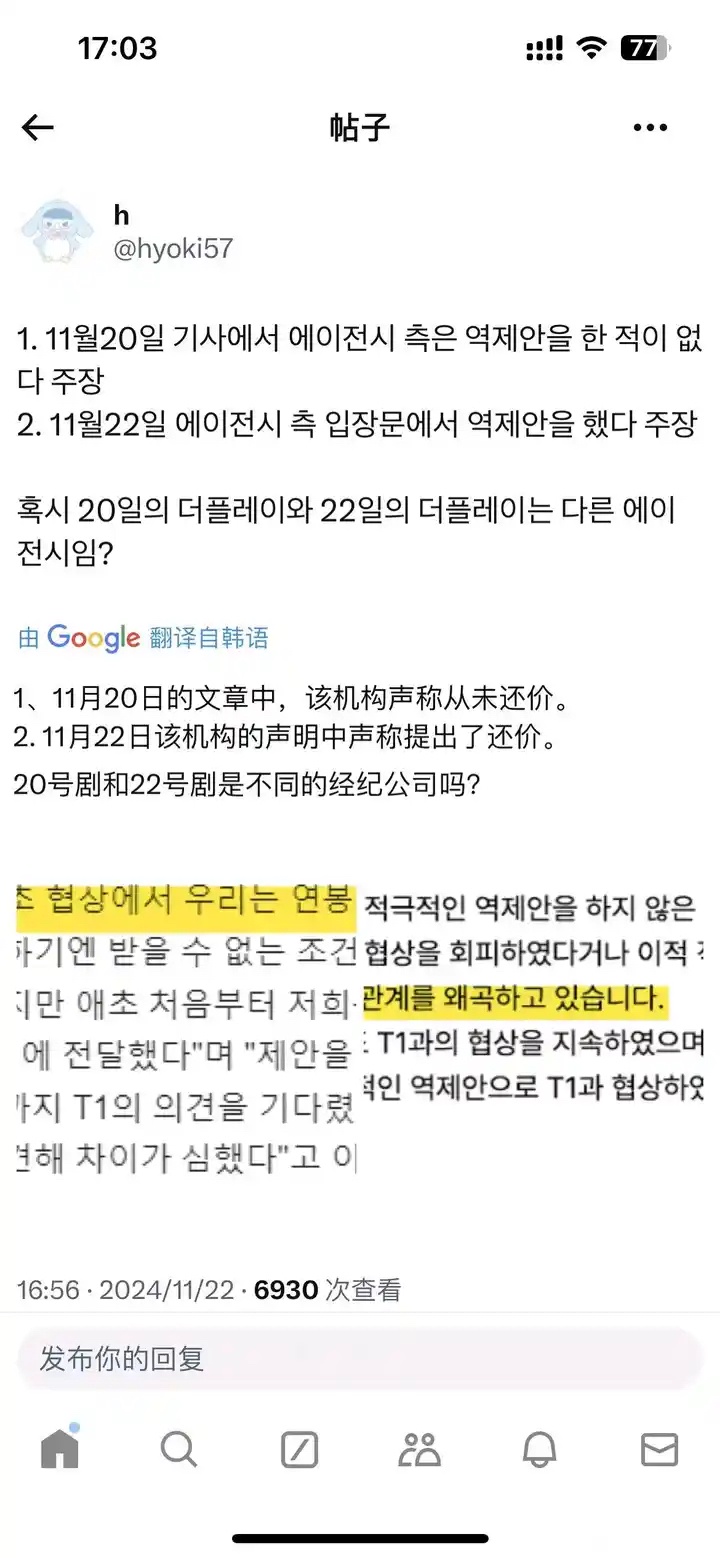Open the profile avatar of h
Screen dimensions: 720x1558
(x=59, y=231)
